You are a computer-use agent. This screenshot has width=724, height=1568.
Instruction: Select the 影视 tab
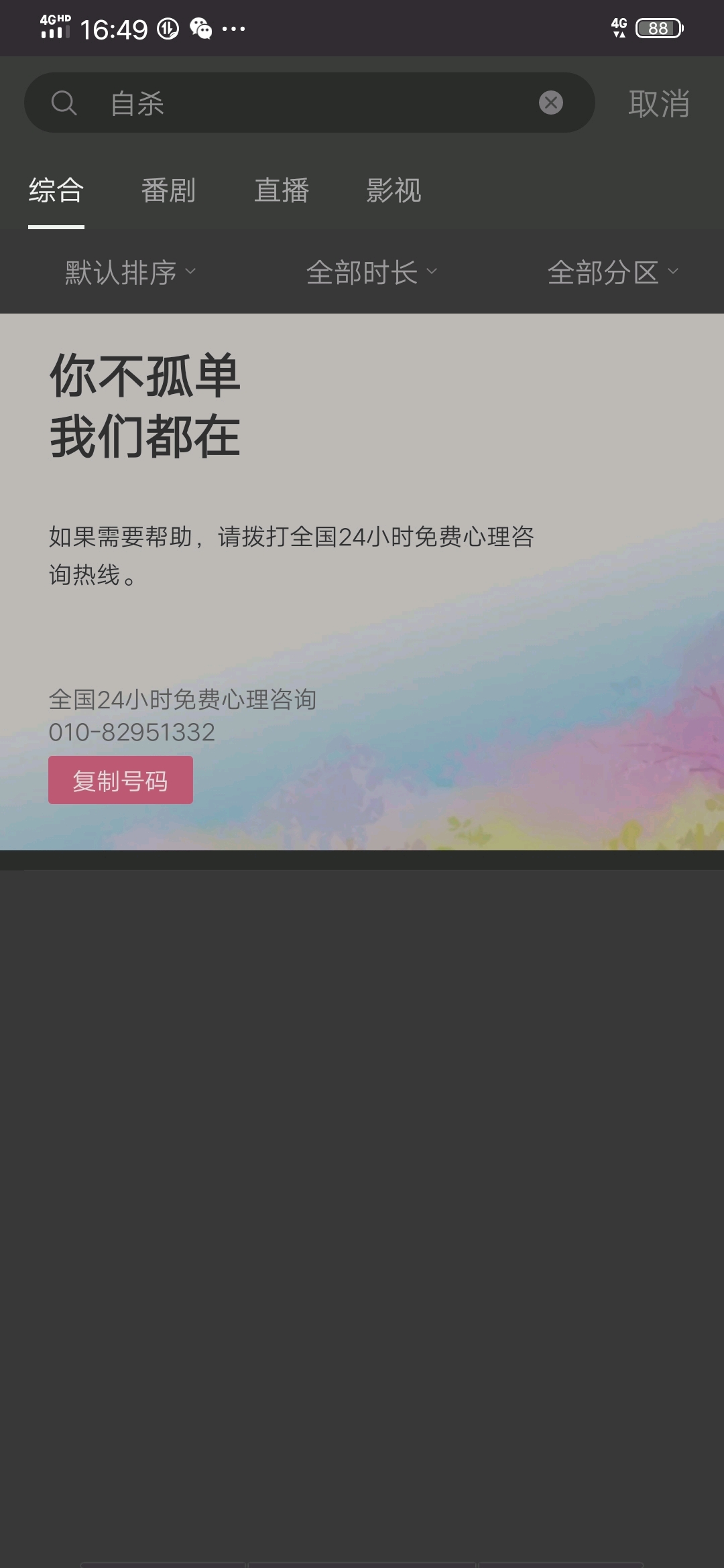tap(394, 191)
